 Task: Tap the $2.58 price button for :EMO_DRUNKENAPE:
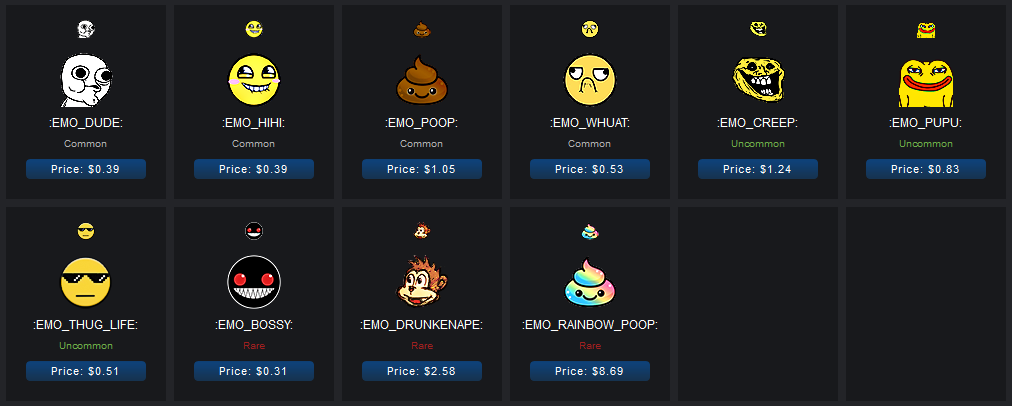click(422, 371)
